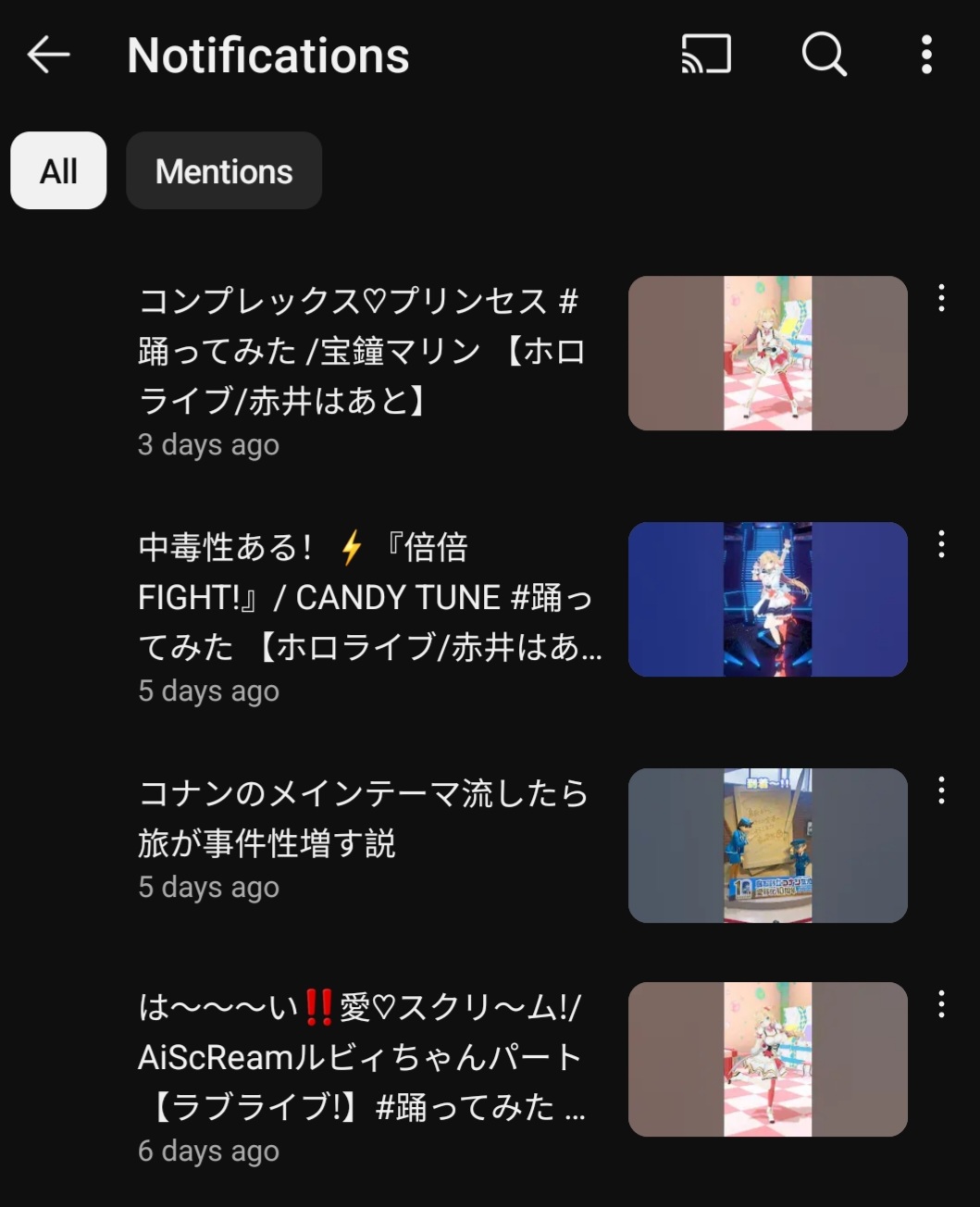
Task: Go back from Notifications
Action: (48, 56)
